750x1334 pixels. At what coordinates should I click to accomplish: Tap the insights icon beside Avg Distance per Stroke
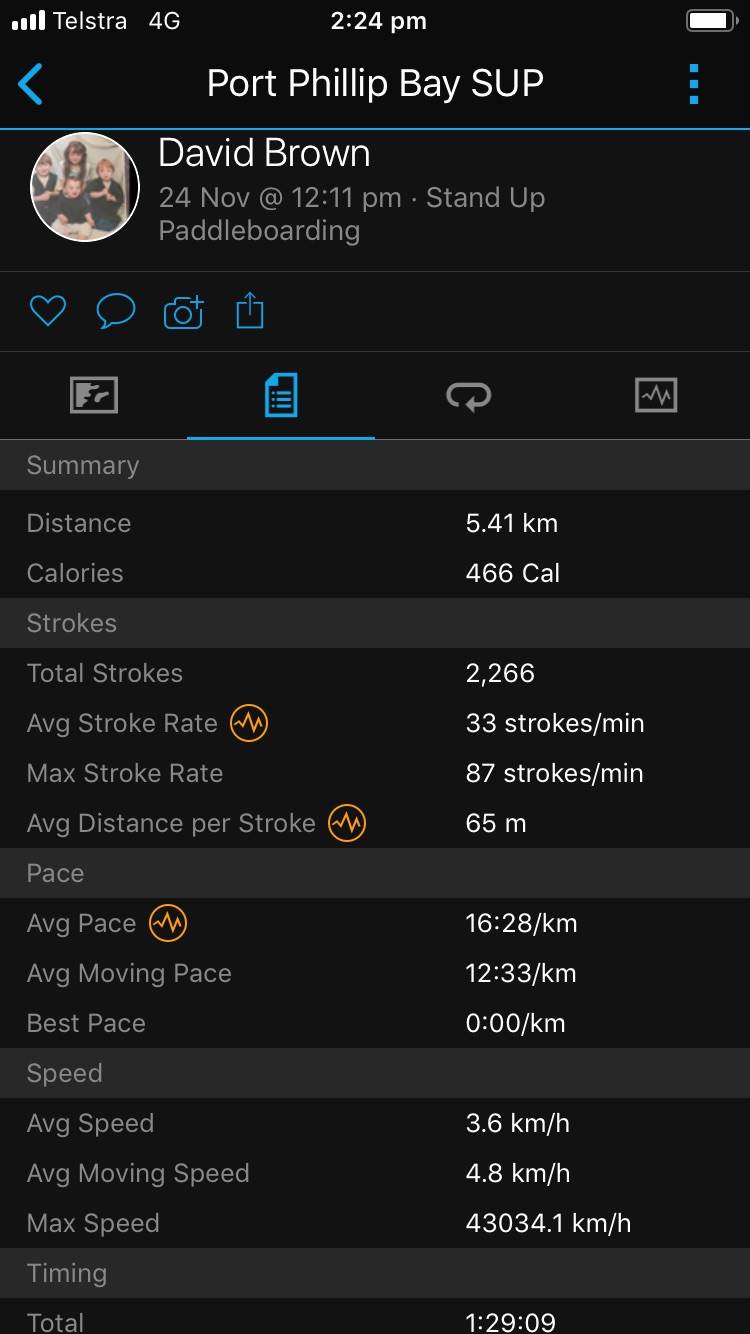[x=347, y=823]
